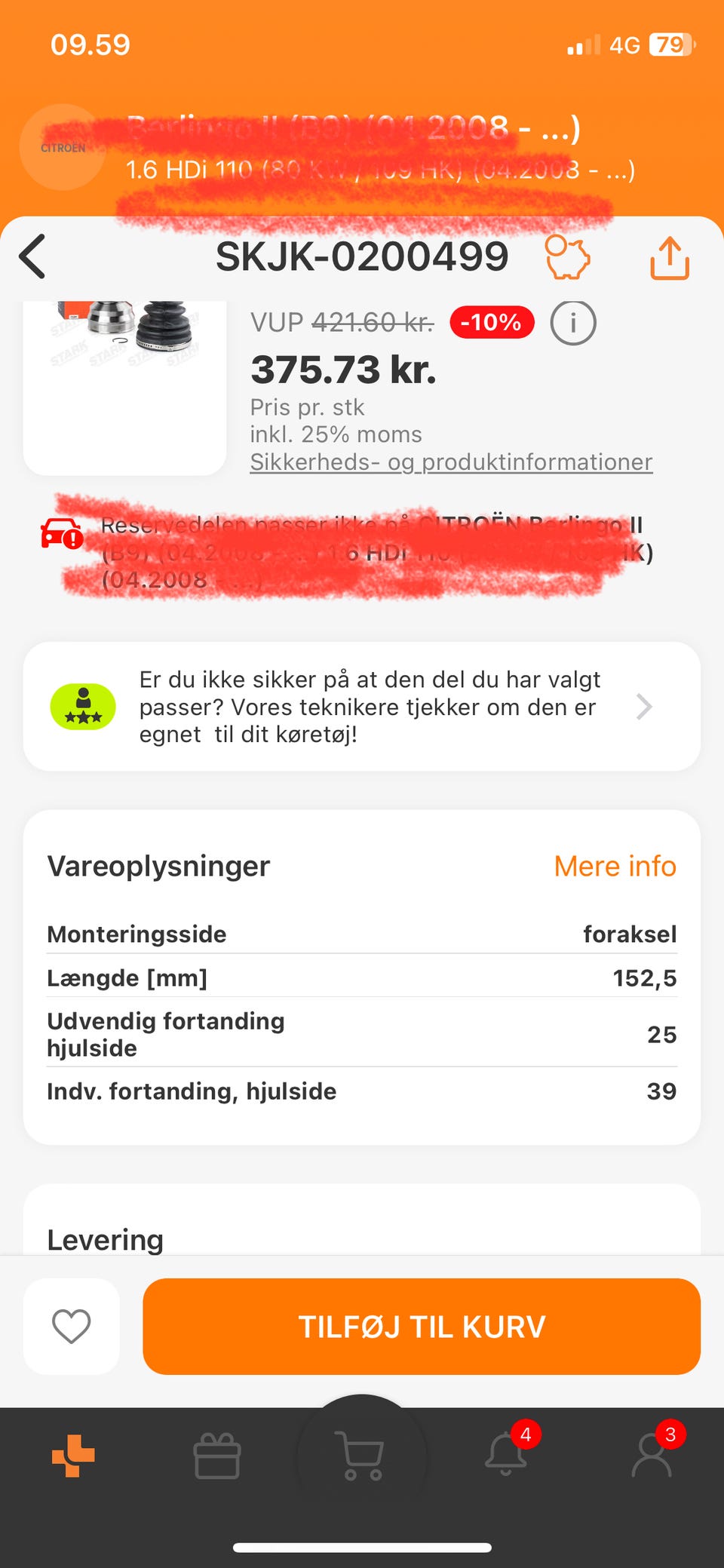
Task: Open the notifications bell tab
Action: pos(506,1454)
